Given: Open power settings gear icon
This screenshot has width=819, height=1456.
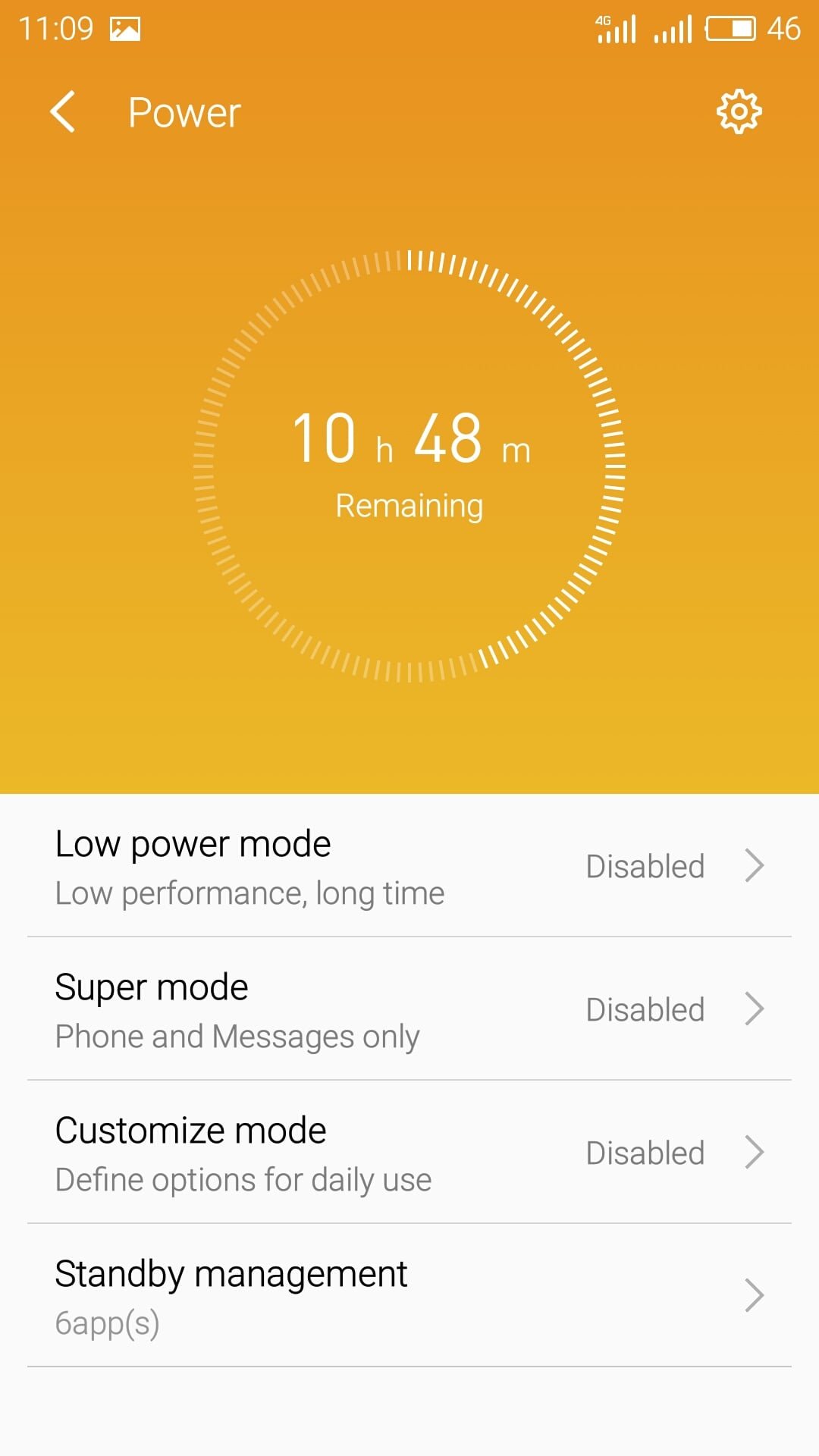Looking at the screenshot, I should pyautogui.click(x=739, y=112).
